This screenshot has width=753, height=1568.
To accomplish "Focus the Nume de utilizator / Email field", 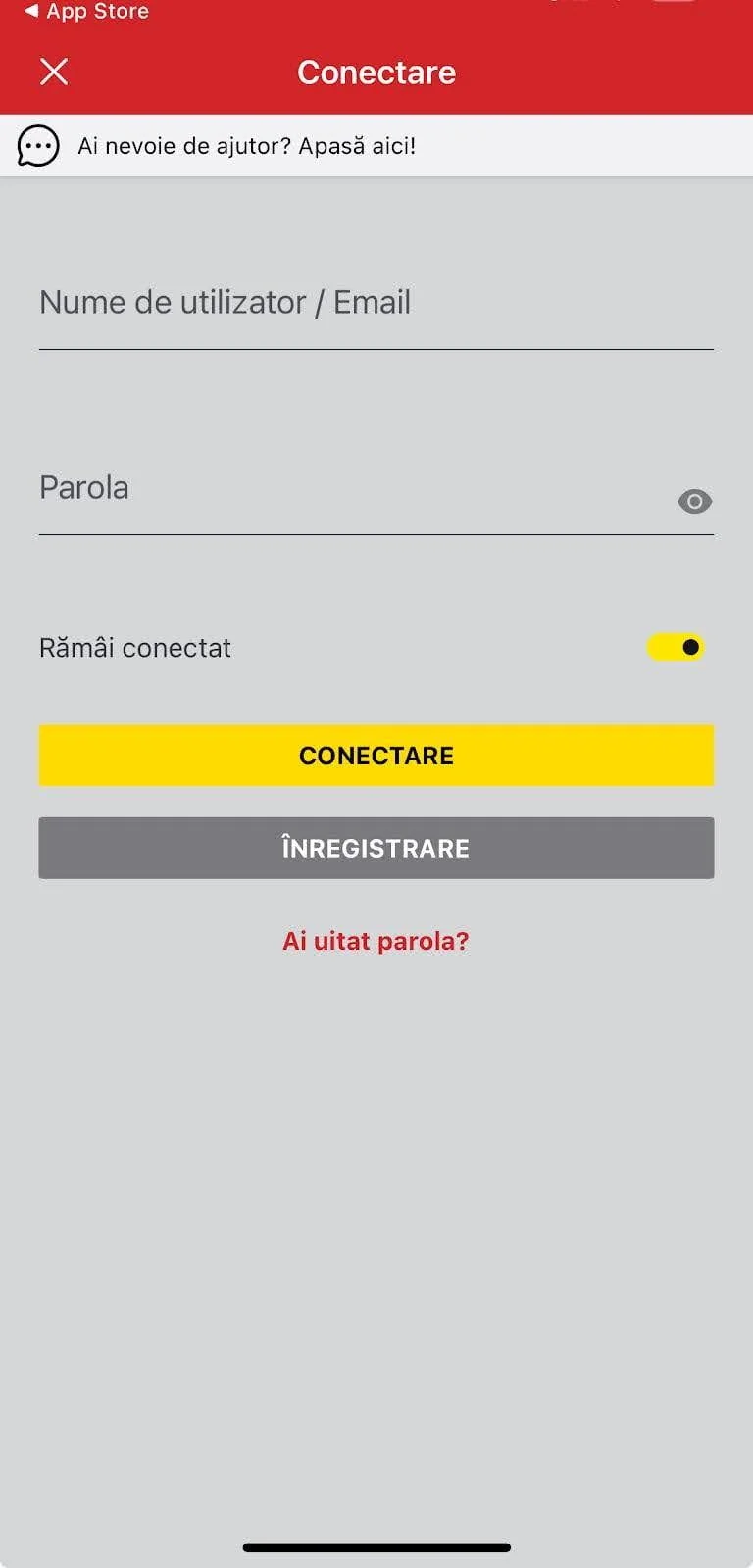I will (376, 304).
